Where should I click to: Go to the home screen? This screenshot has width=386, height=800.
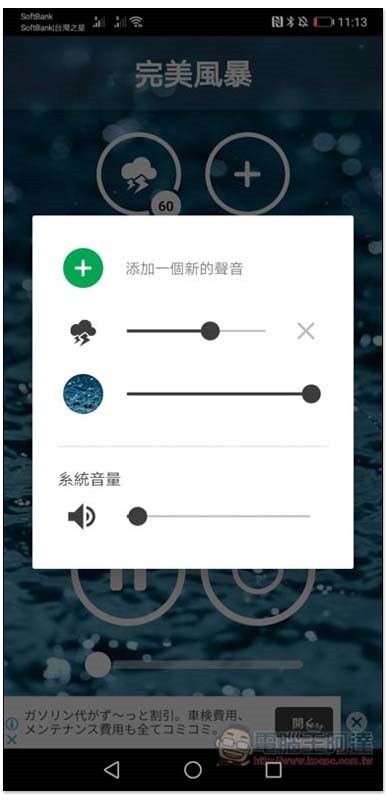coord(193,770)
